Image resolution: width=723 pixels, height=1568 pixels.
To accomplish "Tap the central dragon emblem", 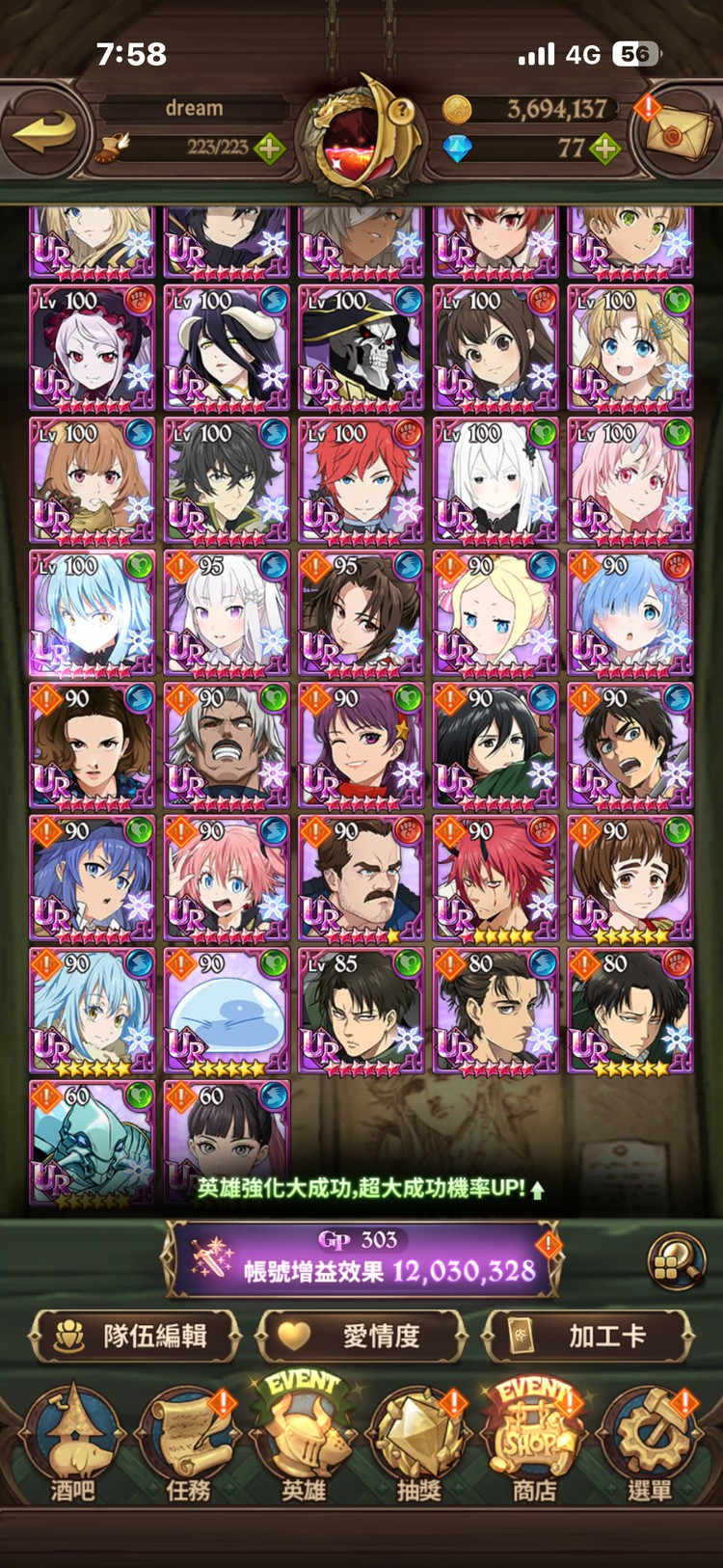I will (361, 135).
